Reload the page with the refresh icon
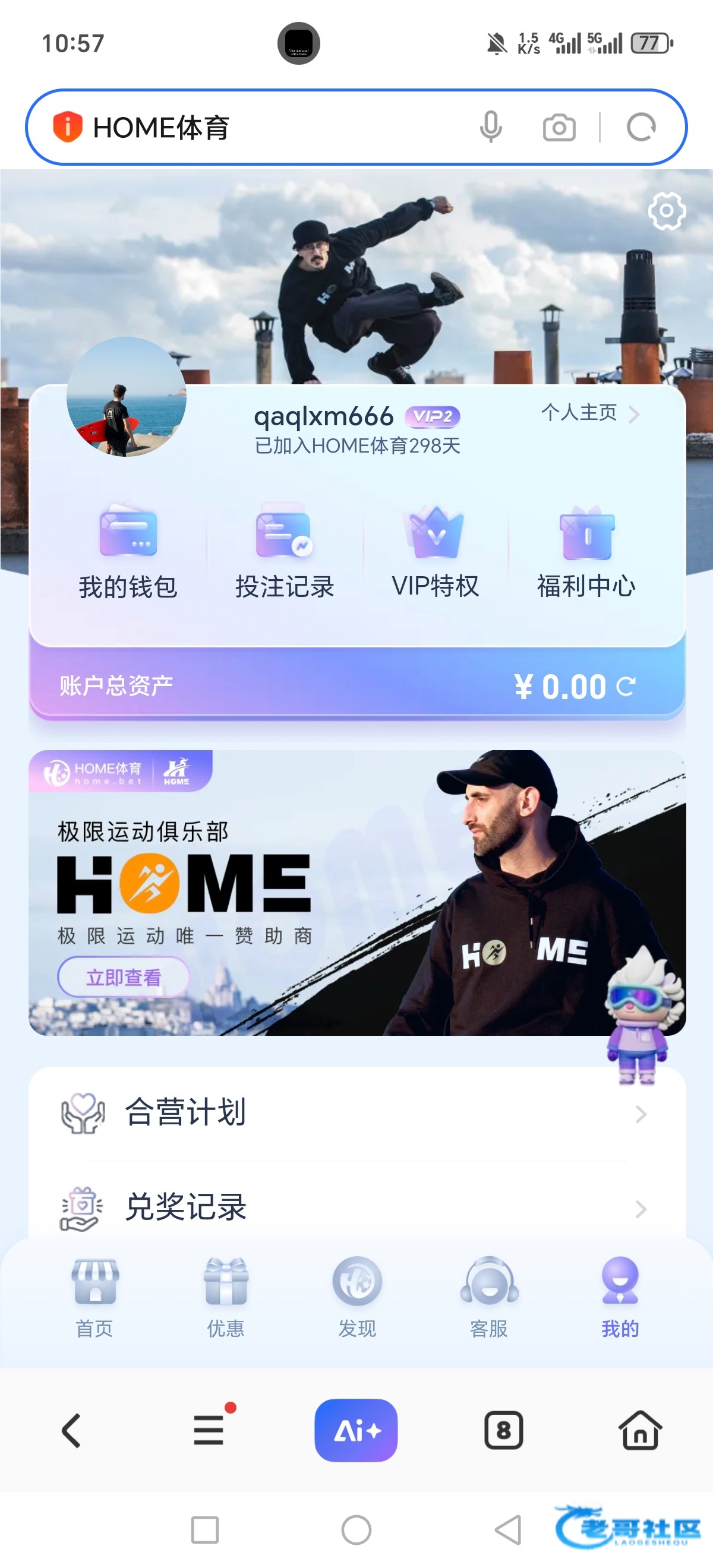This screenshot has width=713, height=1568. 641,127
